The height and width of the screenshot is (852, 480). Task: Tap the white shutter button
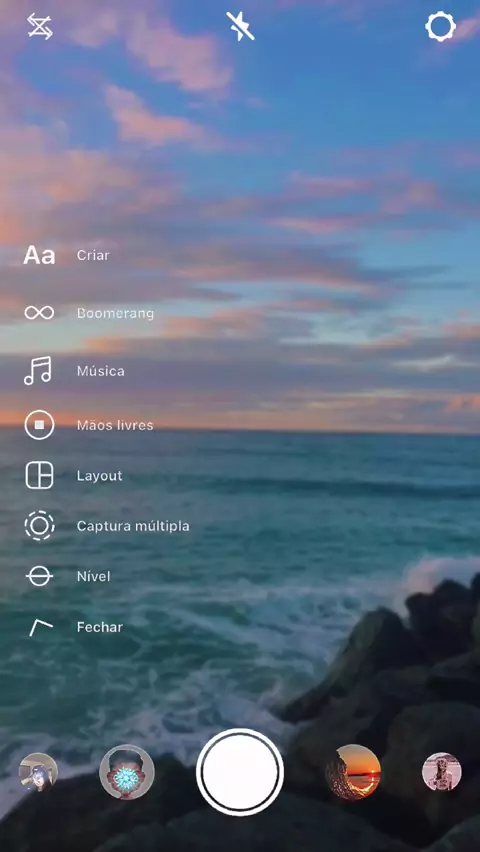[x=240, y=772]
